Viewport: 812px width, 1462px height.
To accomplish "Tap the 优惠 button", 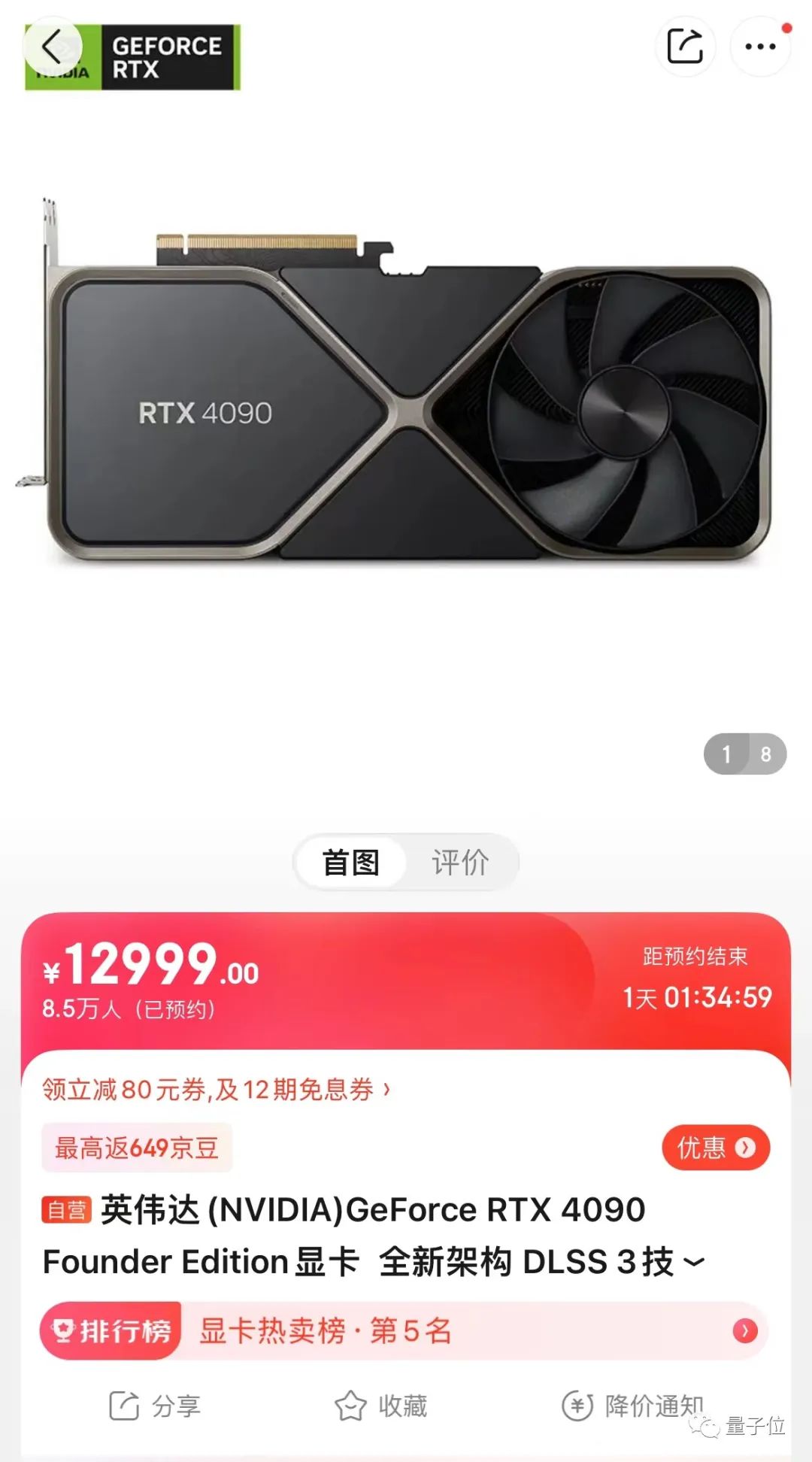I will (x=715, y=1148).
